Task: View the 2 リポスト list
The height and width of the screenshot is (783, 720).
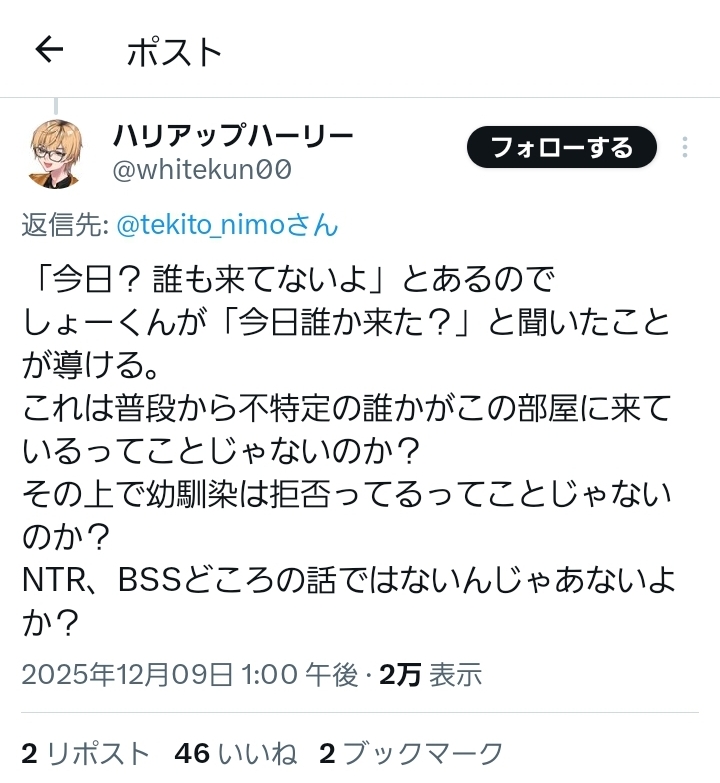Action: click(86, 754)
